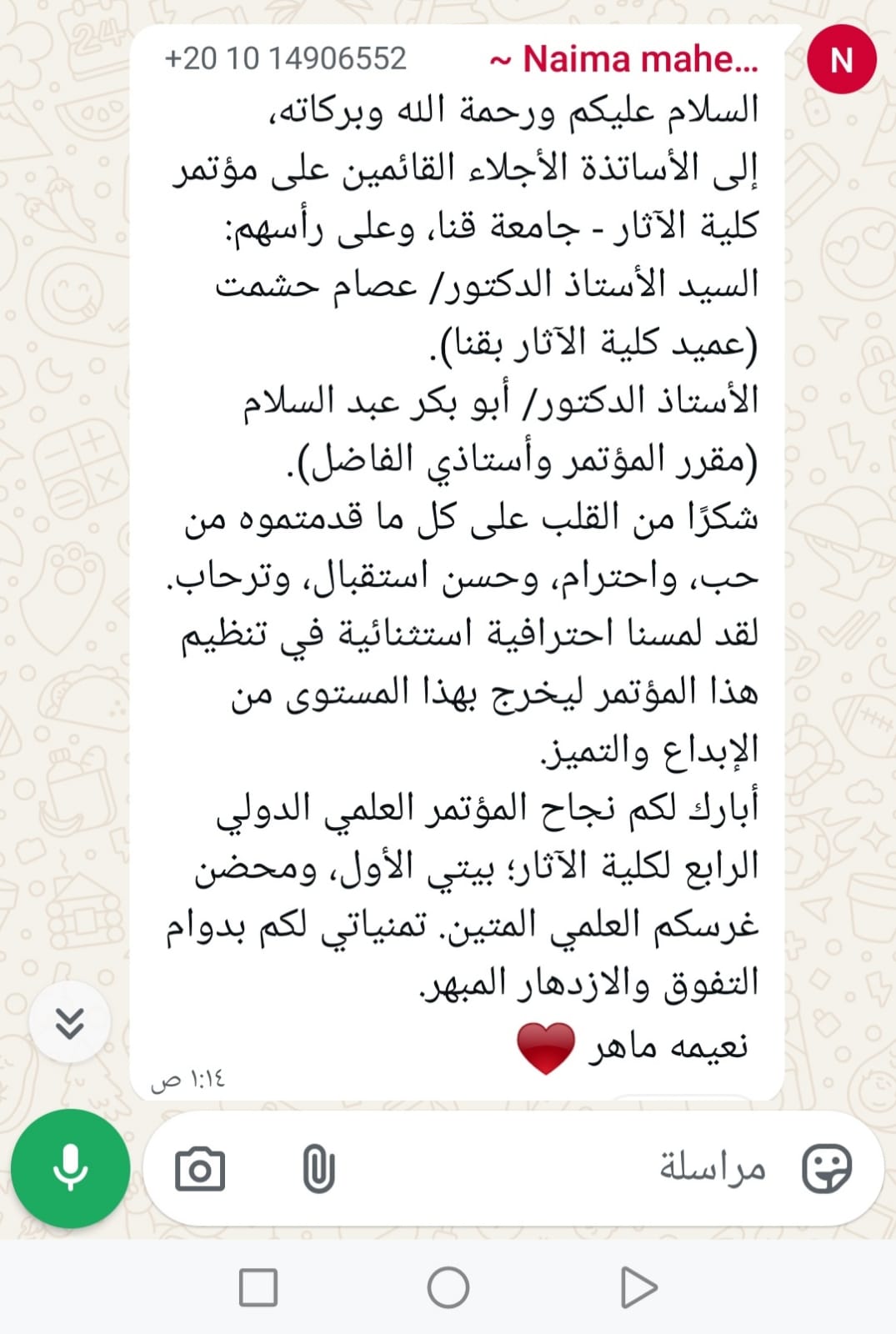Open the camera from the message bar
Screen dimensions: 896x1334
[x=200, y=1169]
